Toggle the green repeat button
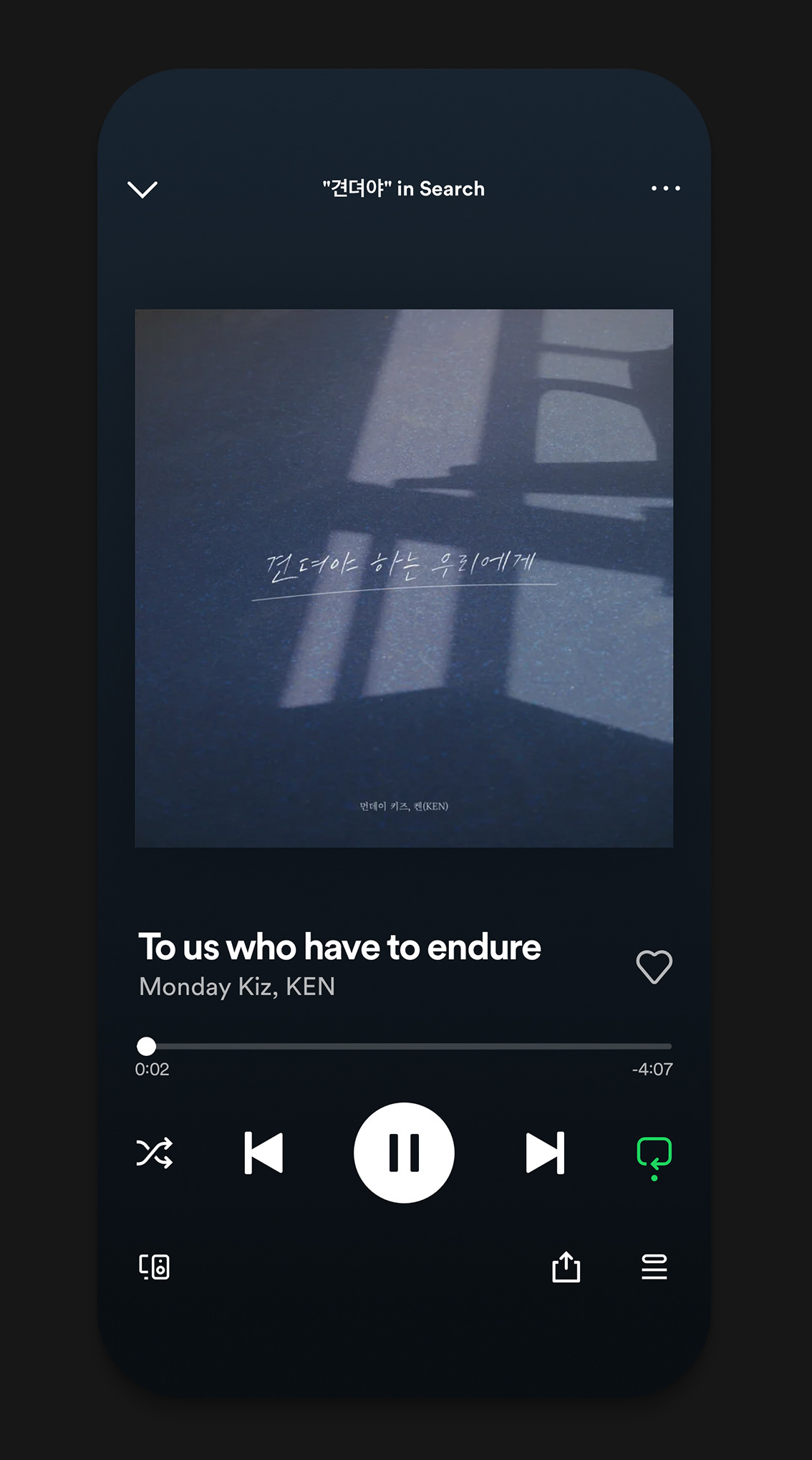The width and height of the screenshot is (812, 1460). [654, 1154]
